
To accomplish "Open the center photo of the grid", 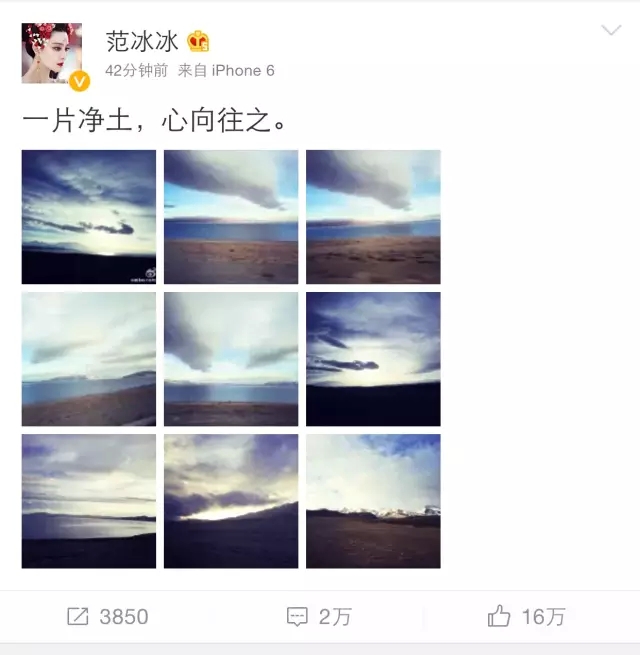I will (231, 359).
